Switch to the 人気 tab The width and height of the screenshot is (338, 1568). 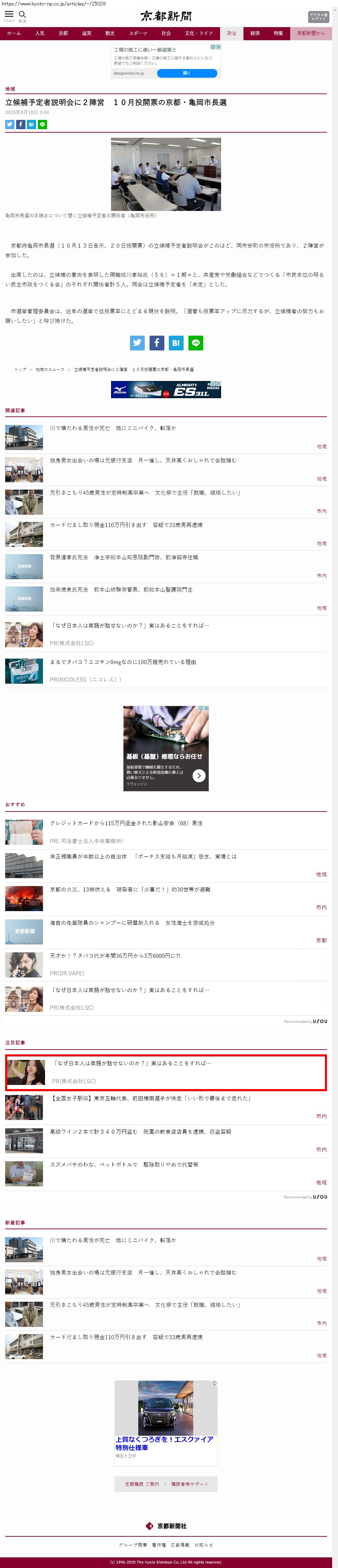pyautogui.click(x=40, y=33)
